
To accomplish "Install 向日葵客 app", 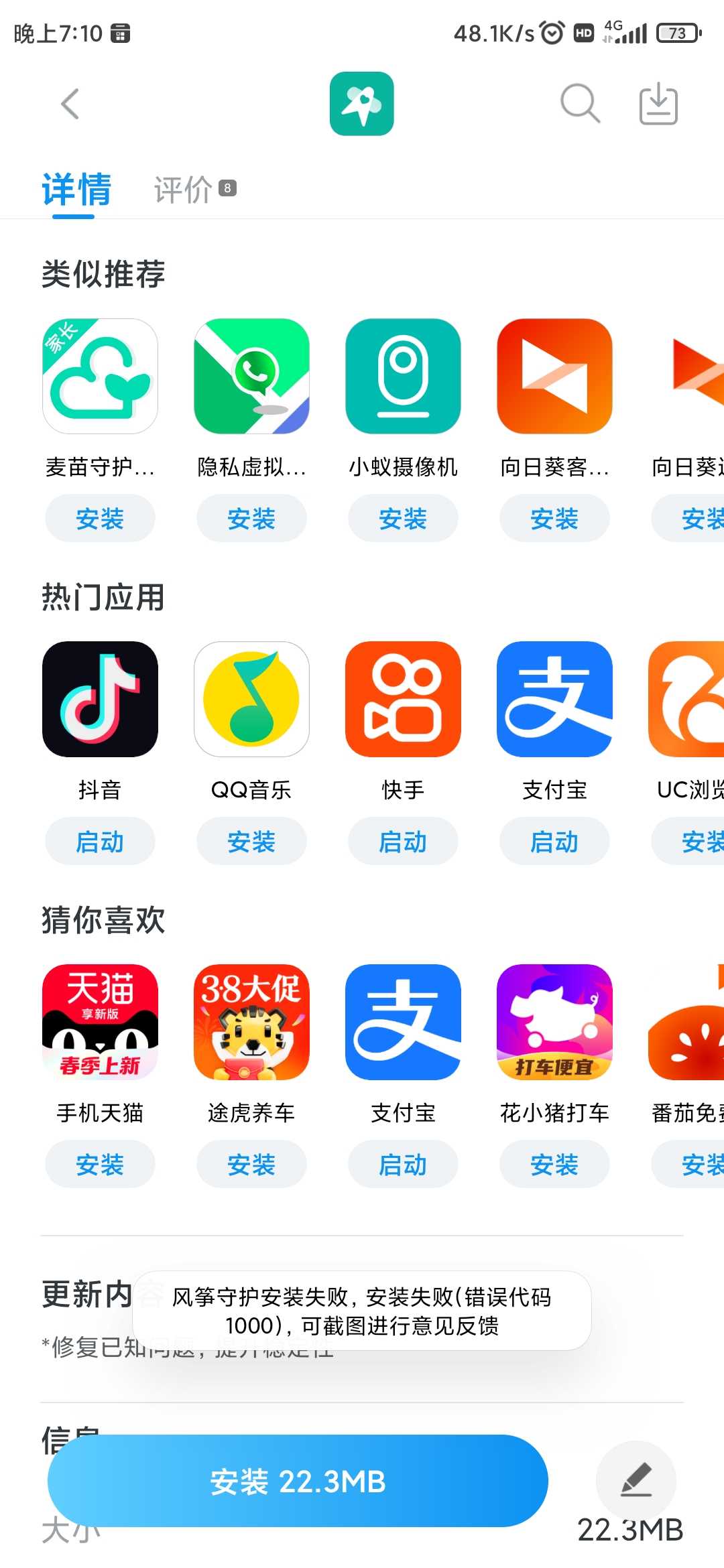I will tap(554, 519).
